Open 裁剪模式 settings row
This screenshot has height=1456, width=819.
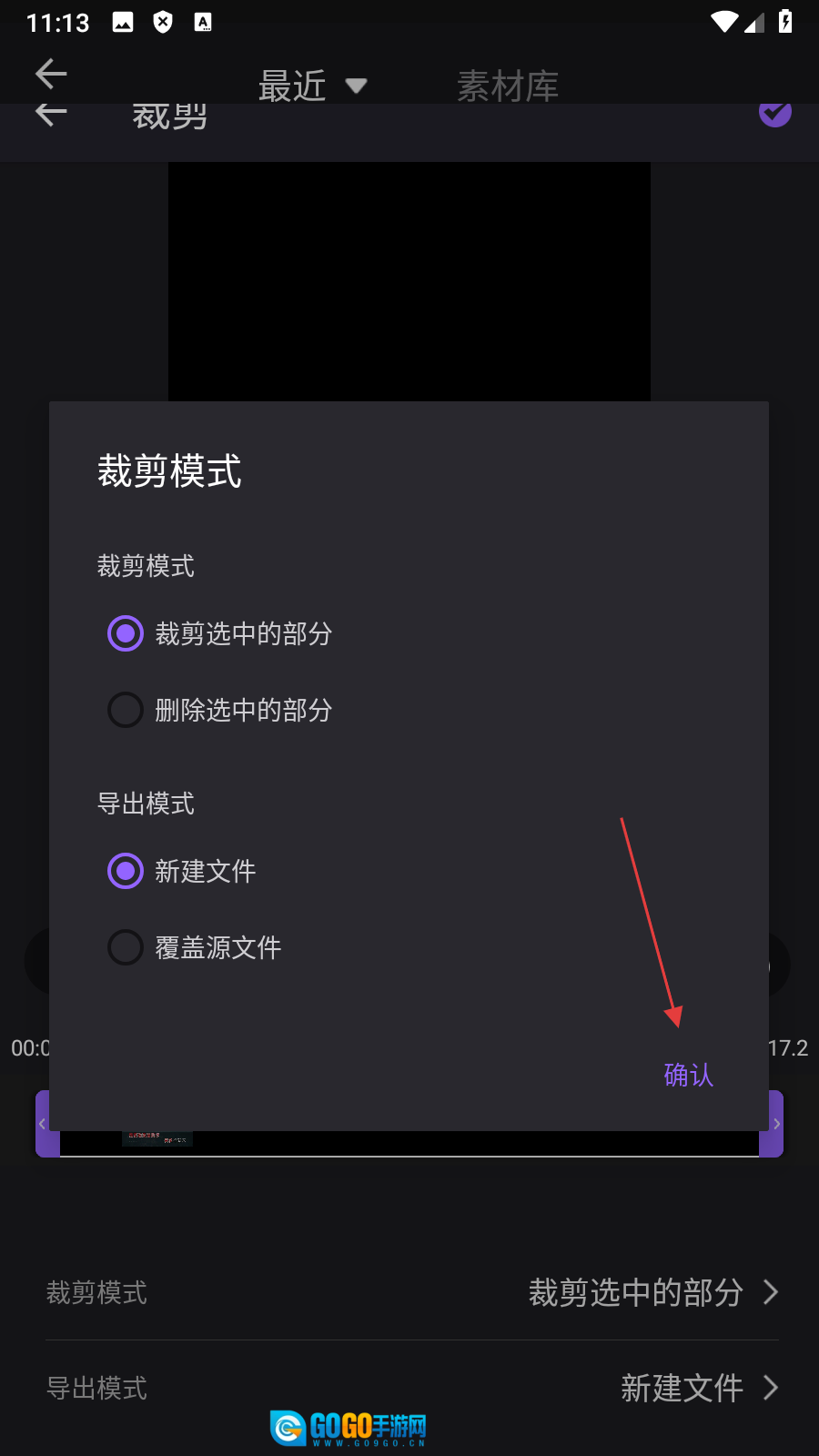(x=411, y=1292)
